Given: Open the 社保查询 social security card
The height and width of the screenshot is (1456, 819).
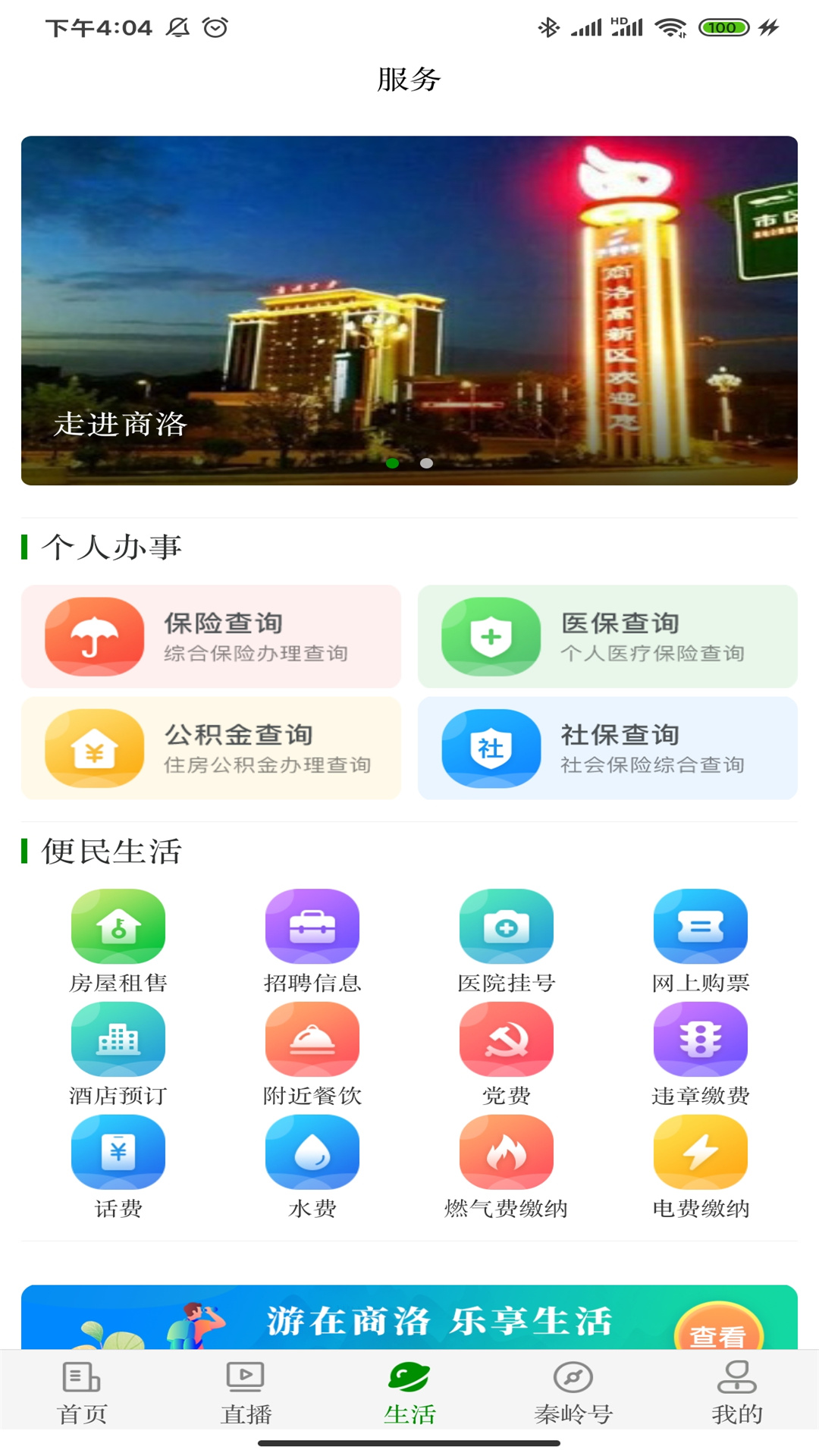Looking at the screenshot, I should click(x=607, y=748).
